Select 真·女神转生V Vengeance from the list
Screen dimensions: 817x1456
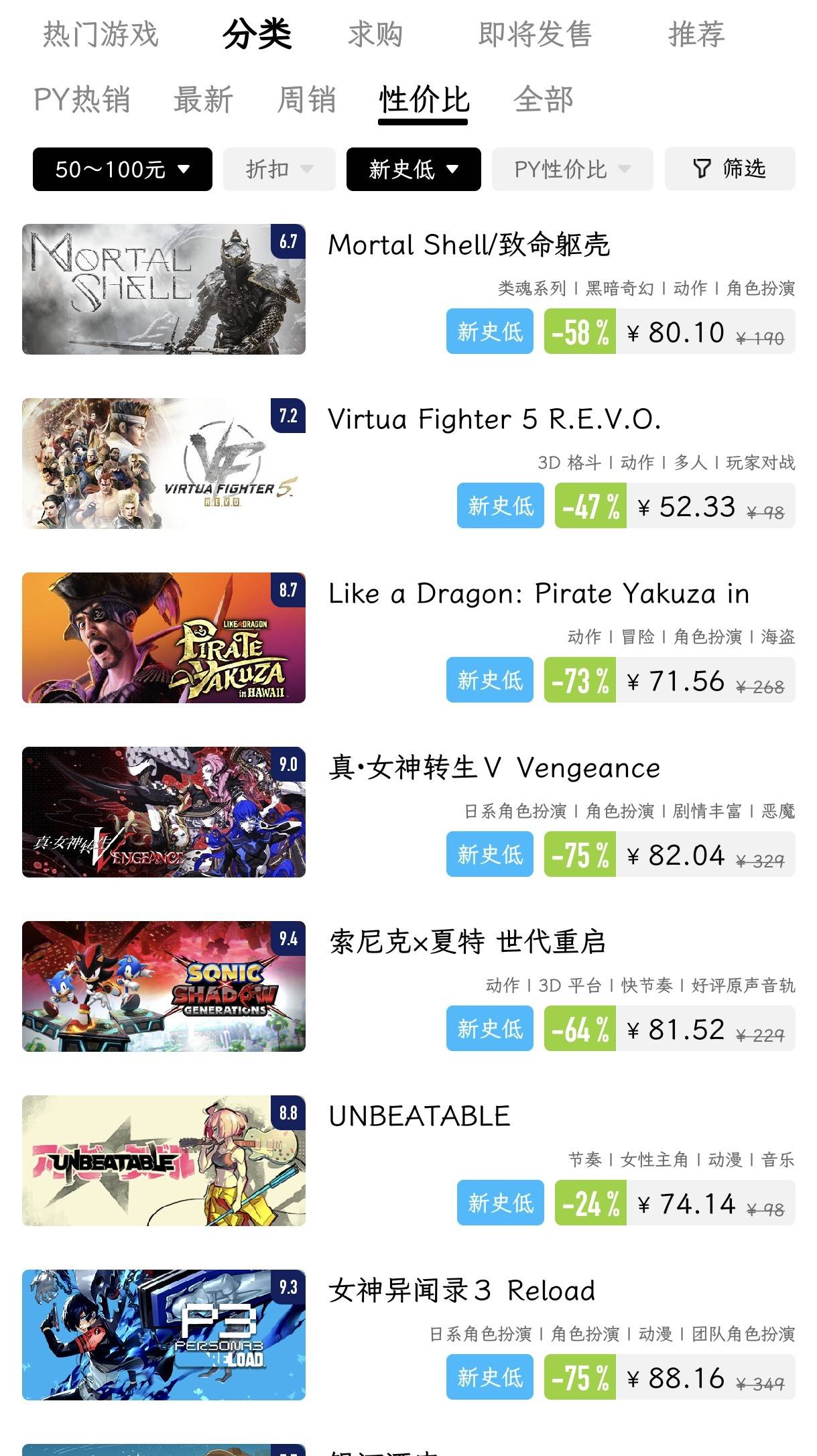(494, 768)
